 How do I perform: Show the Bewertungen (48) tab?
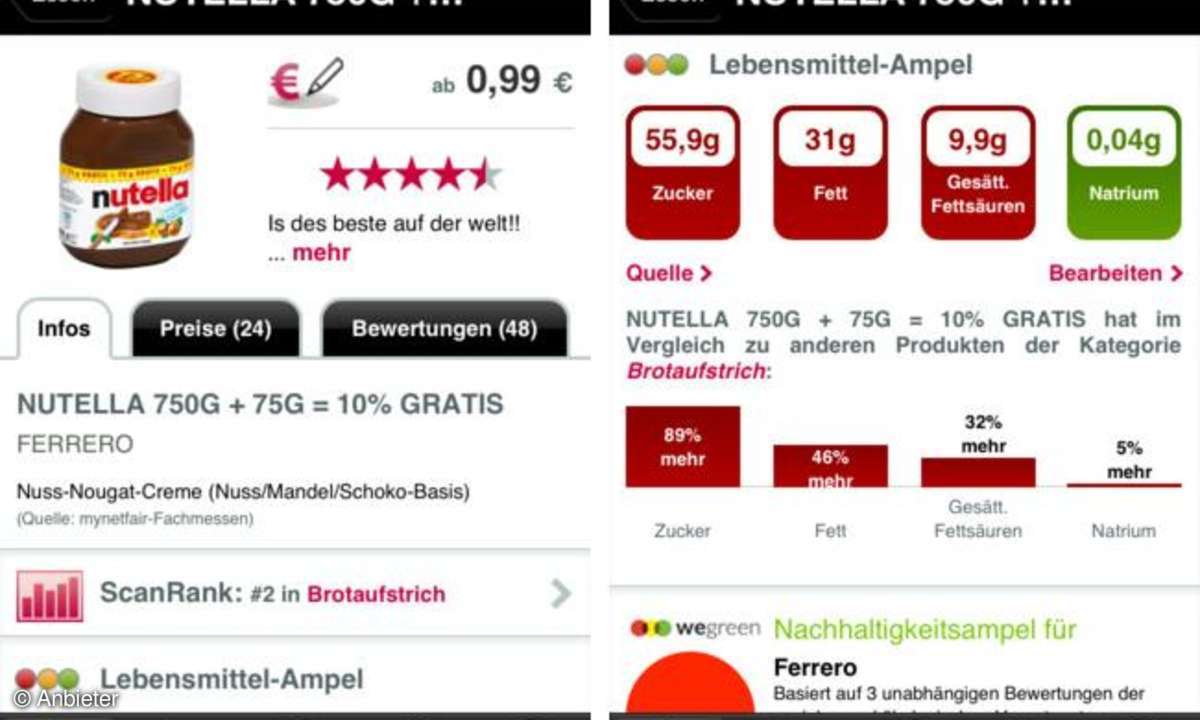444,329
